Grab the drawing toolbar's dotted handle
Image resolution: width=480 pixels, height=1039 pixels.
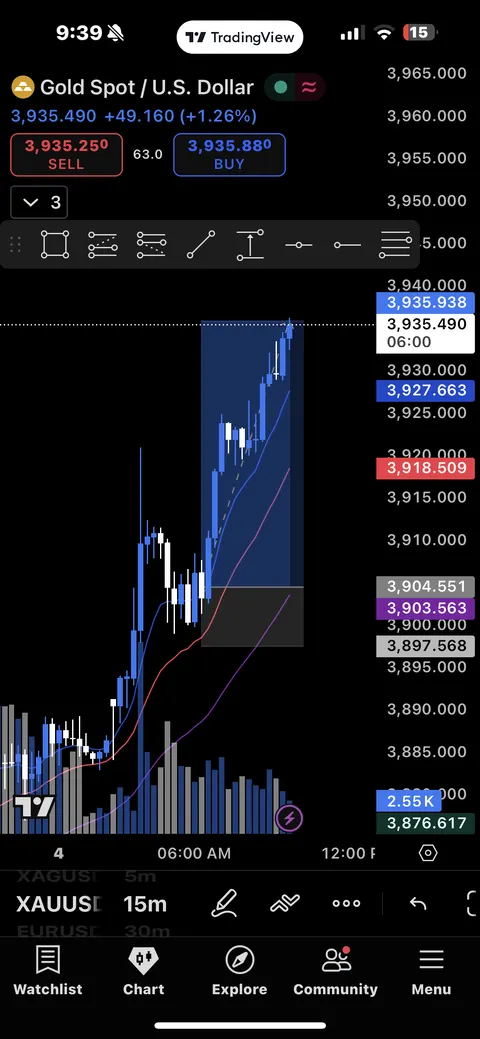(x=15, y=245)
